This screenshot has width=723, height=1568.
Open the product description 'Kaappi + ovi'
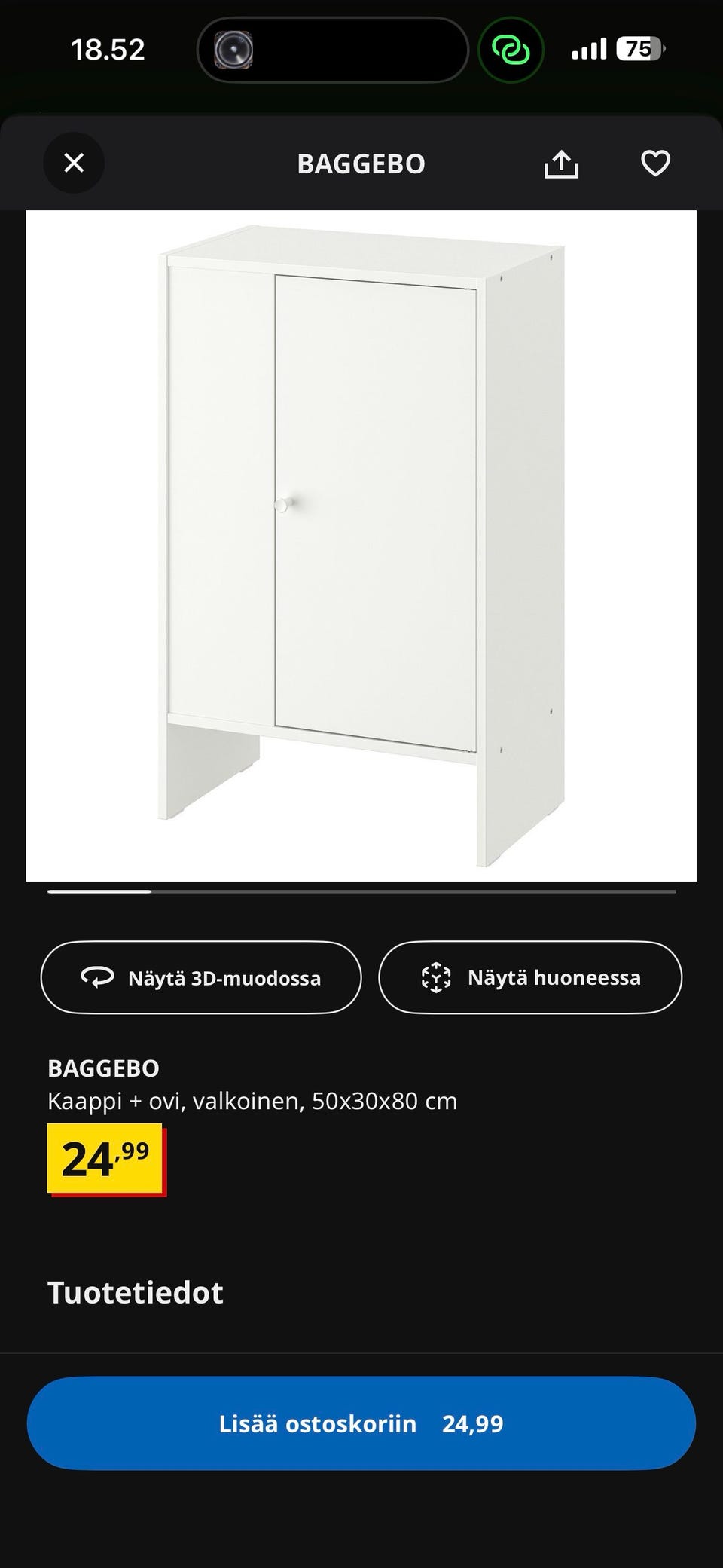pos(252,1100)
